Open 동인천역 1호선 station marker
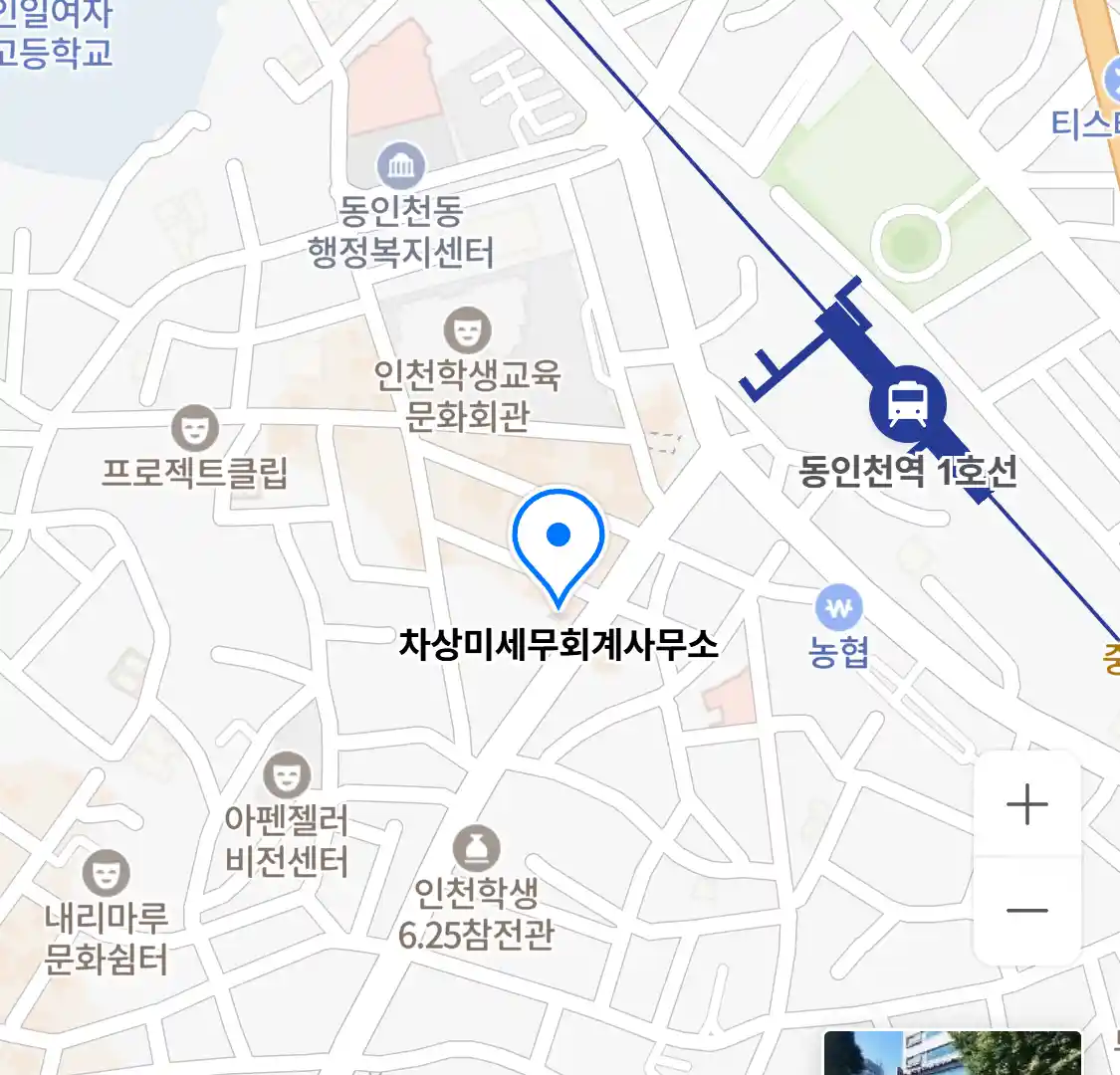 click(x=907, y=404)
